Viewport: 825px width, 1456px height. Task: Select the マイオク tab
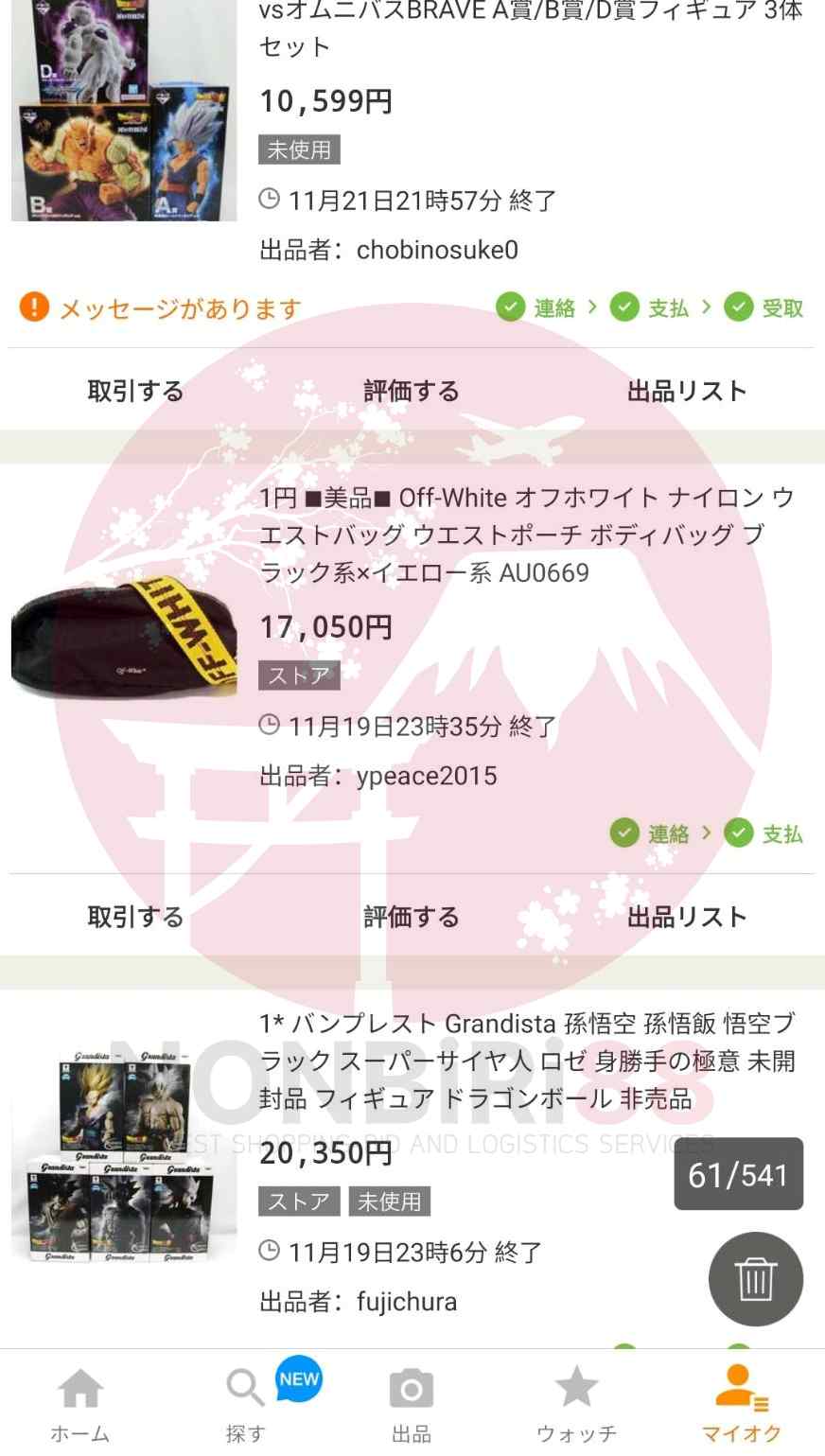741,1406
